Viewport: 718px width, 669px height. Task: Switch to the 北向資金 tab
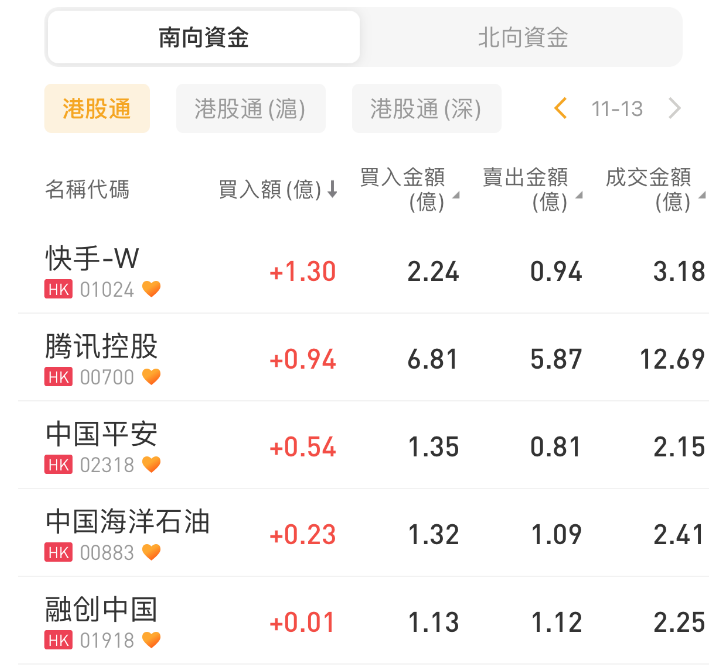(522, 38)
